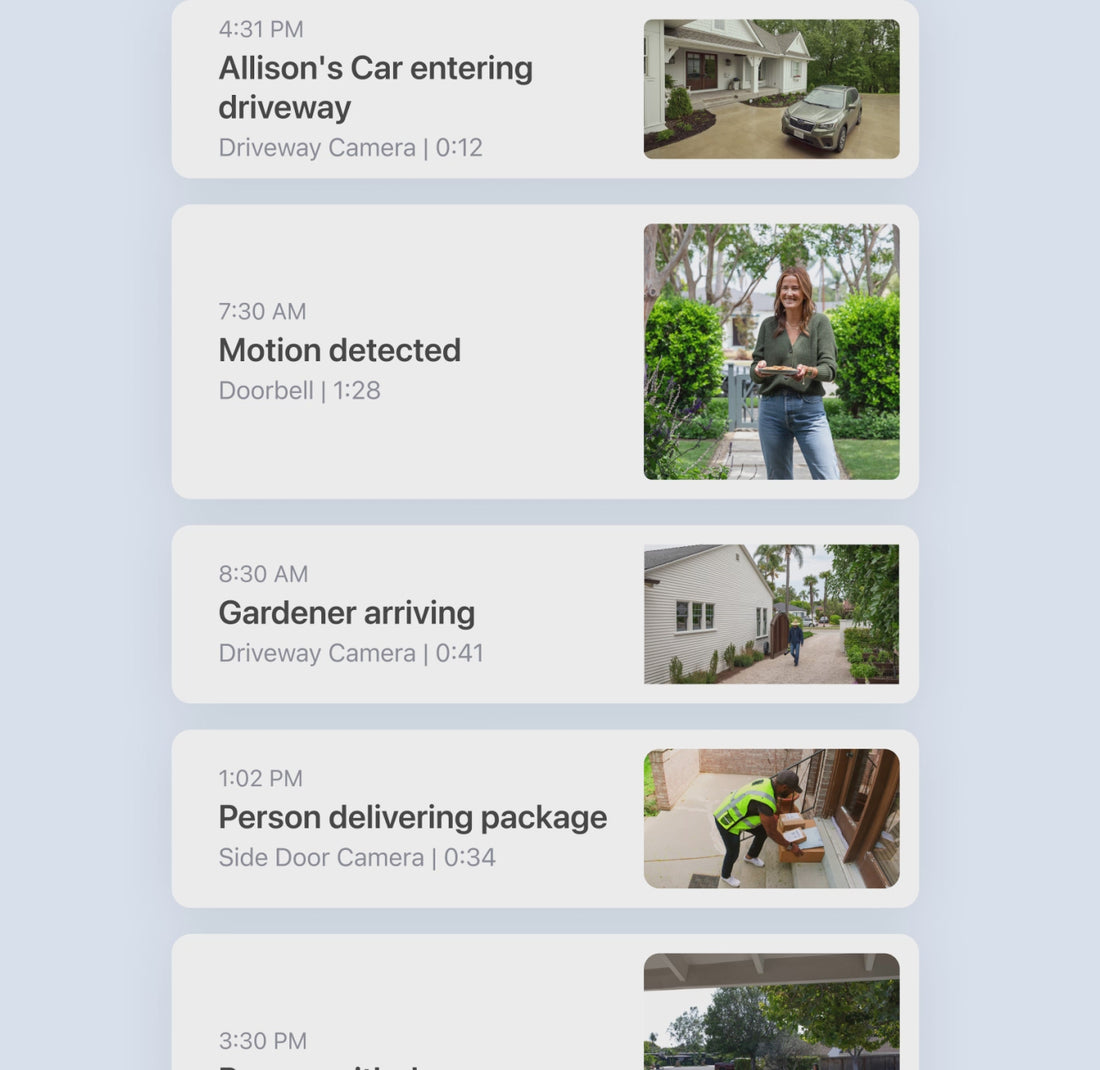View the 7:30 AM Motion detected event
Viewport: 1100px width, 1070px height.
pyautogui.click(x=544, y=351)
